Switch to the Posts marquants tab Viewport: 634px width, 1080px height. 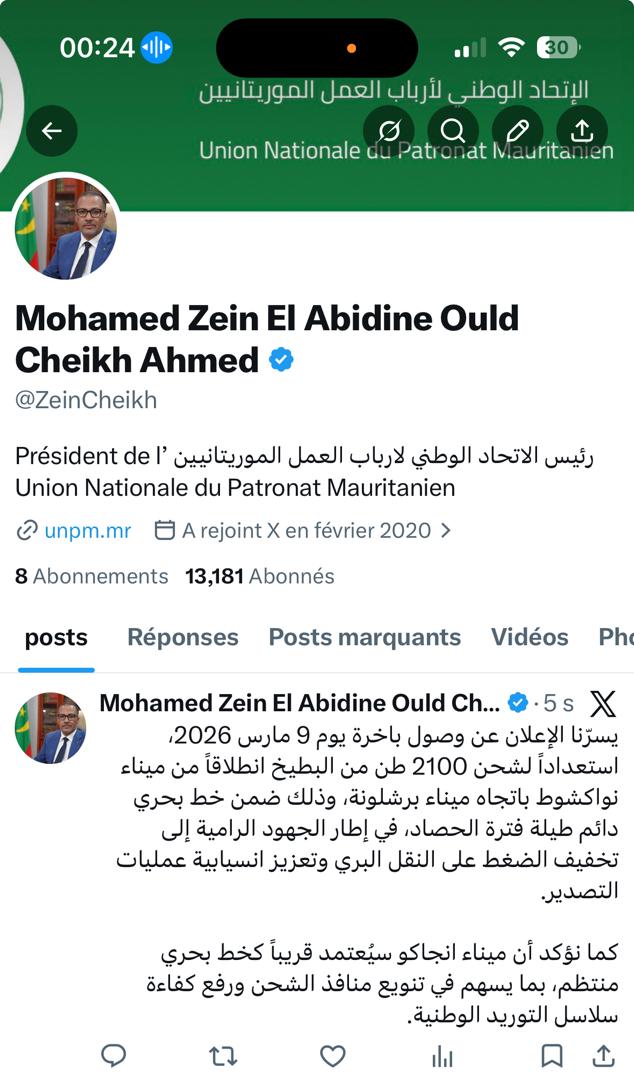[x=364, y=637]
